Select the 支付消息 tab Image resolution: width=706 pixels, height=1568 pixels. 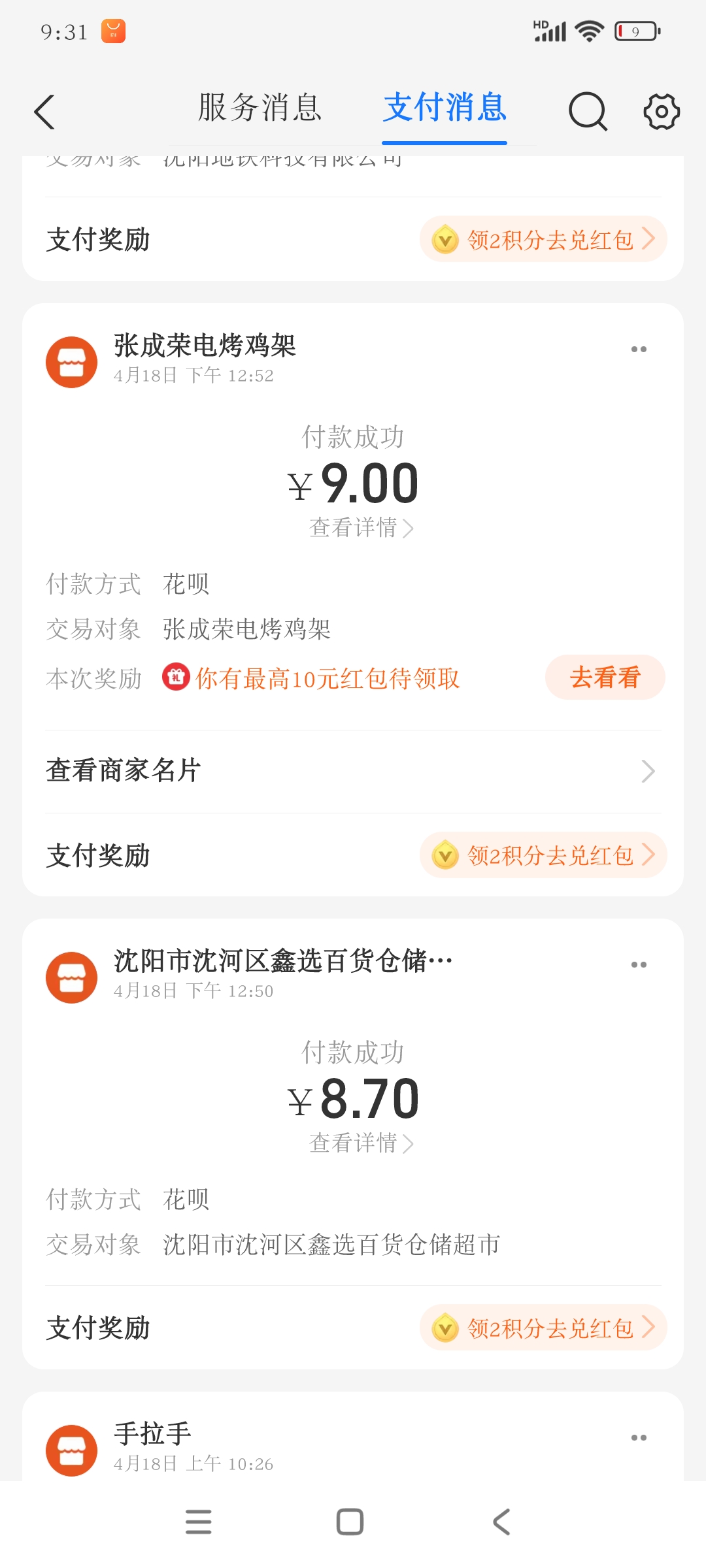[x=445, y=108]
